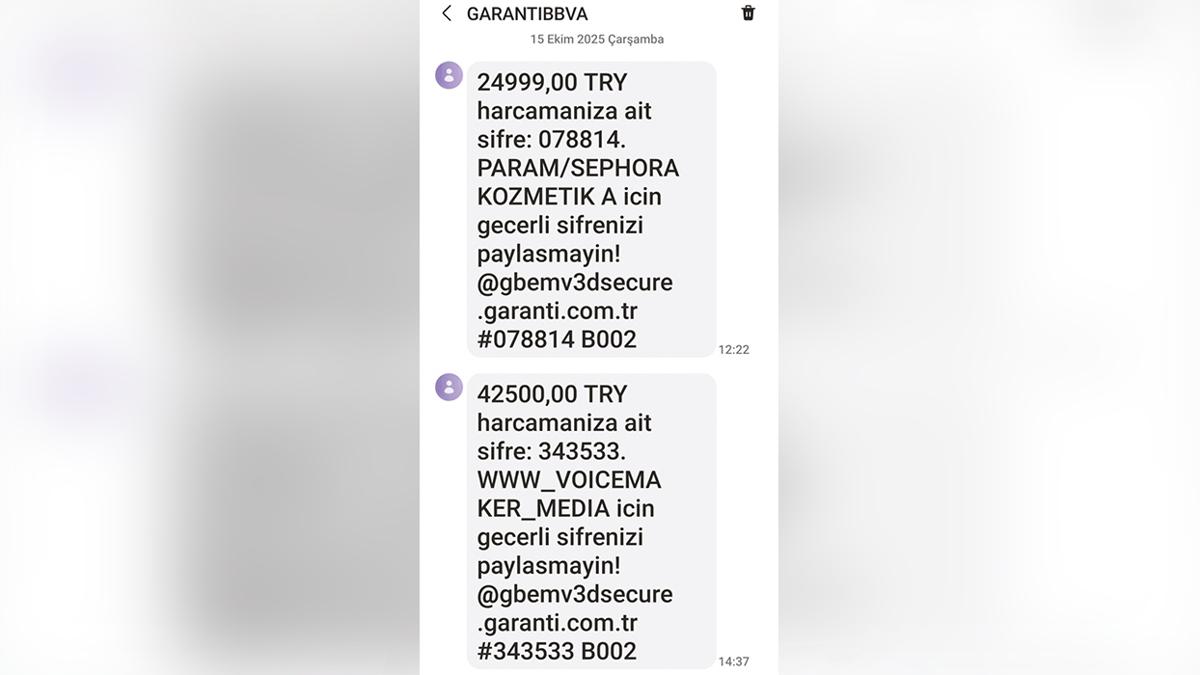Tap the trash icon to delete messages
This screenshot has width=1200, height=675.
coord(748,13)
